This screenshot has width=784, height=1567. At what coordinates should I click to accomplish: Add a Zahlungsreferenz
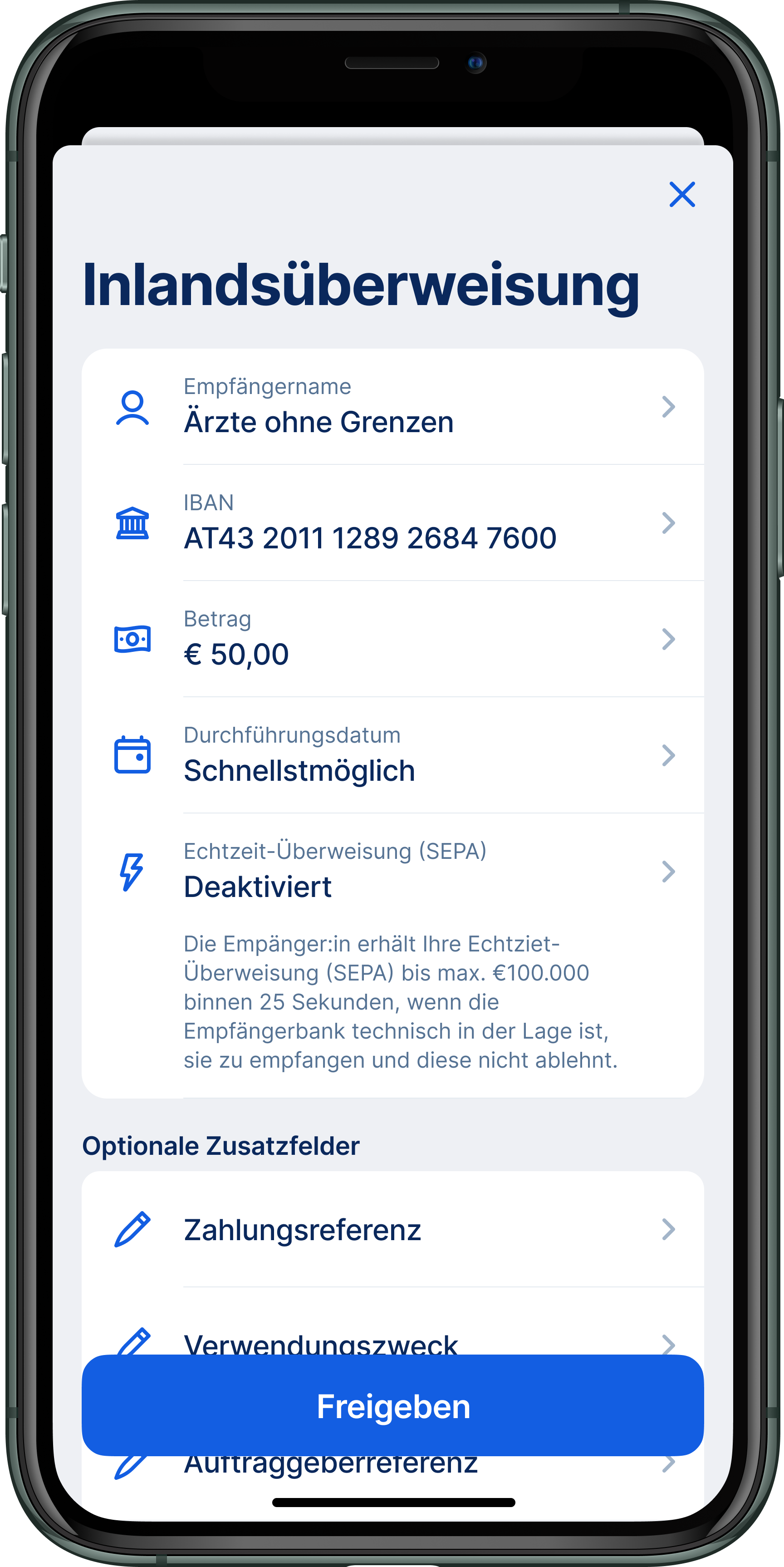click(392, 1229)
